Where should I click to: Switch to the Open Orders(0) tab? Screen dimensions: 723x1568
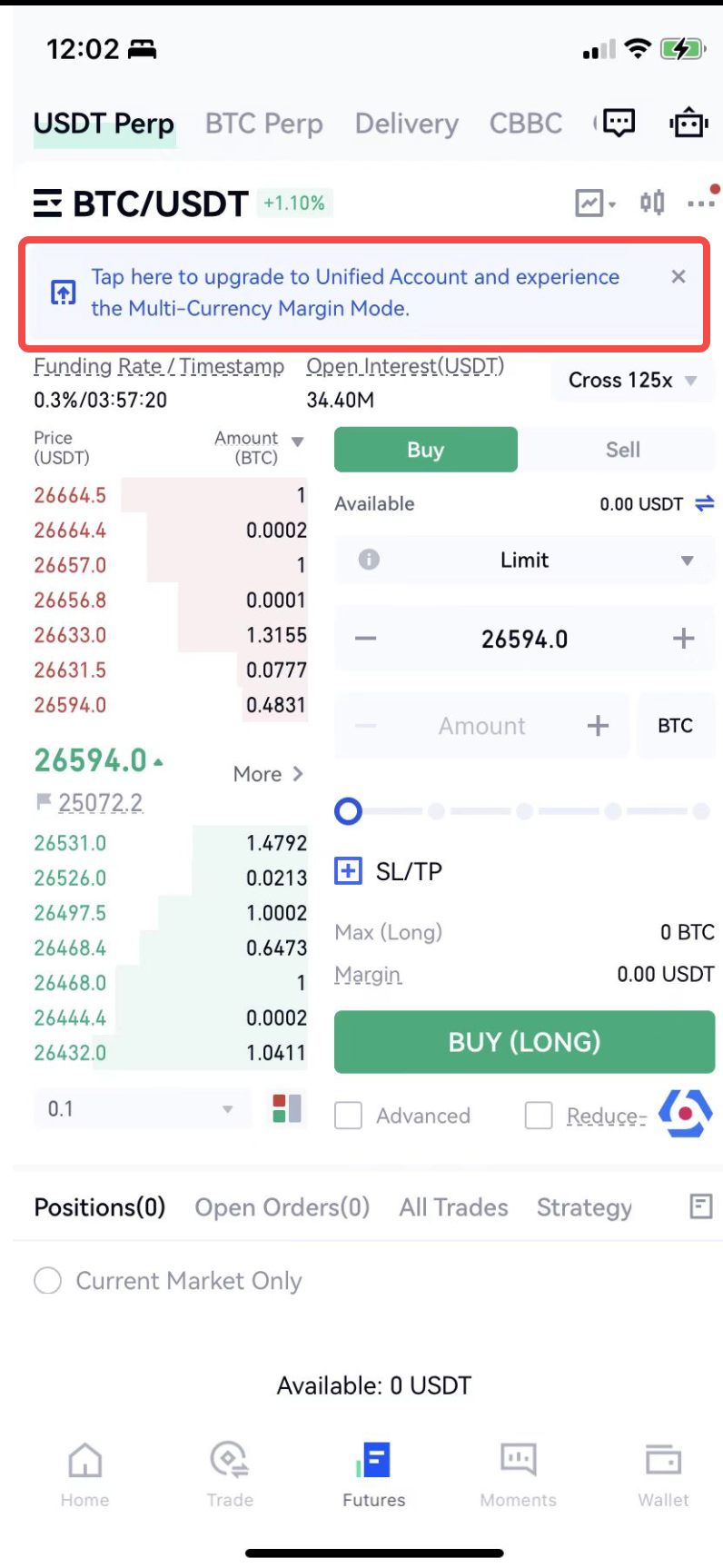282,1207
